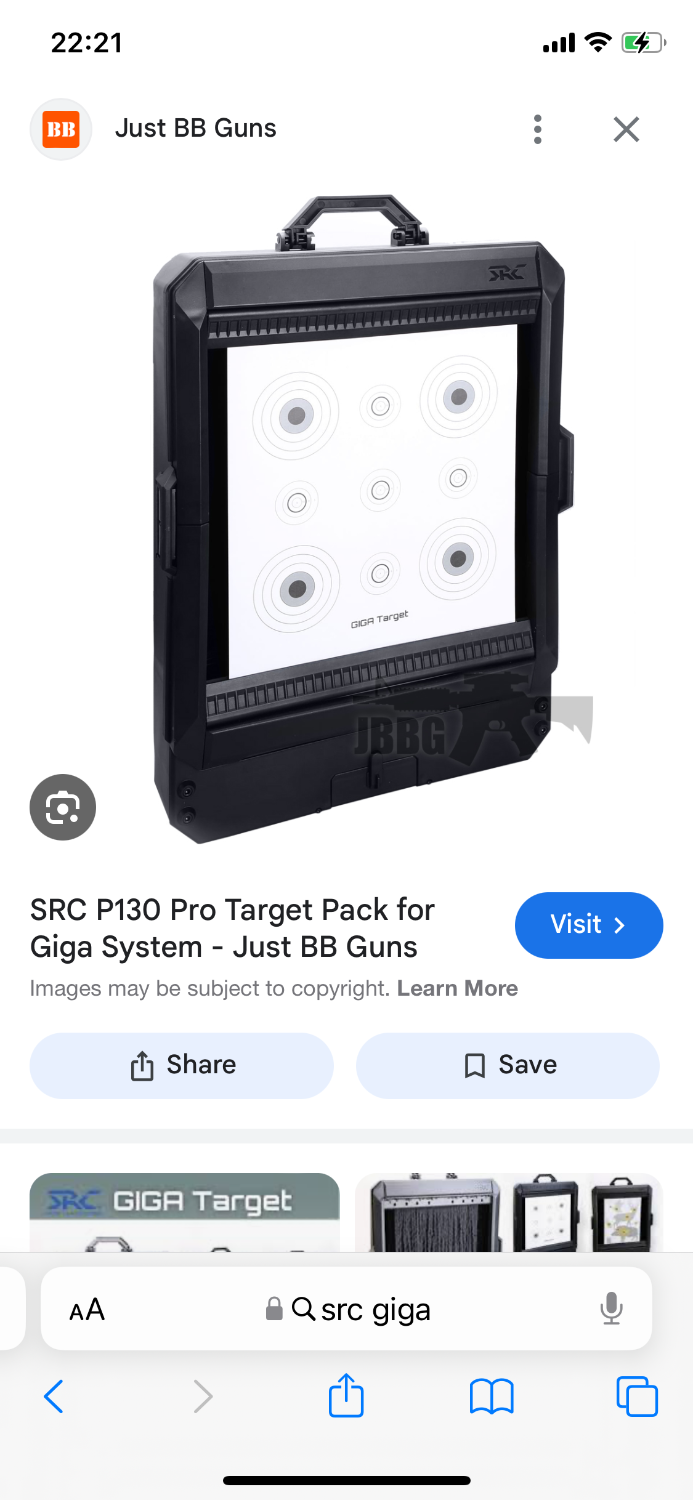Search this image with Google Lens

(62, 807)
